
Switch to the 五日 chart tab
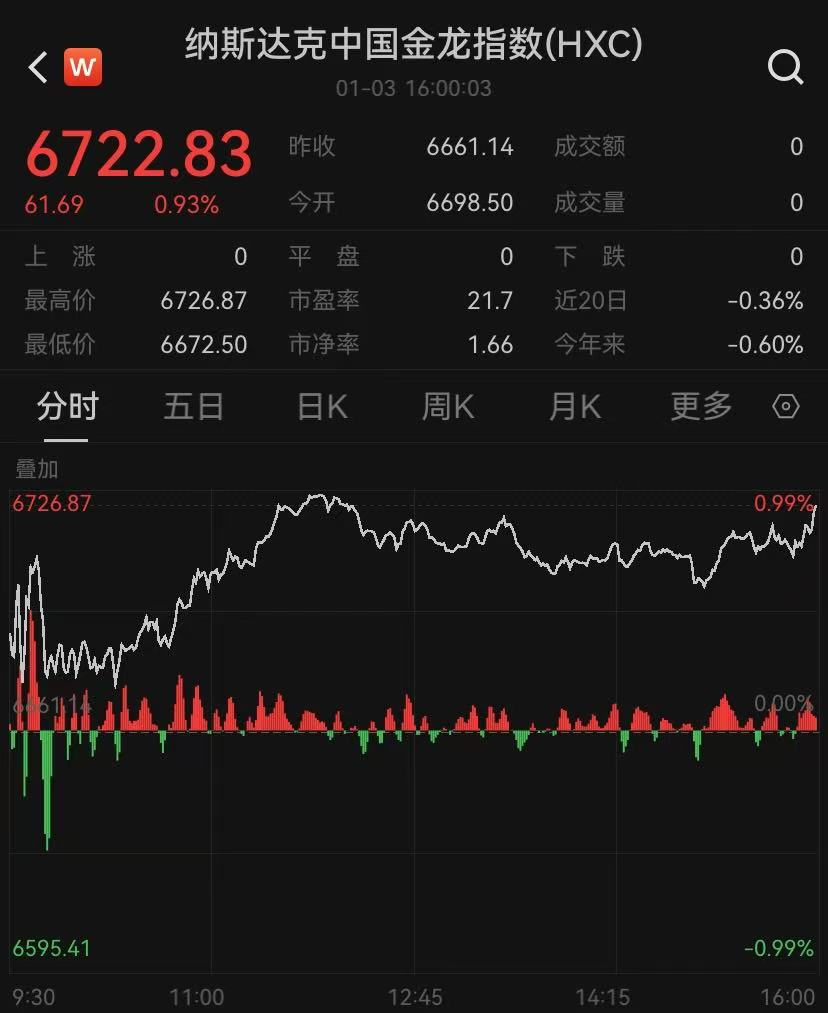(x=193, y=406)
